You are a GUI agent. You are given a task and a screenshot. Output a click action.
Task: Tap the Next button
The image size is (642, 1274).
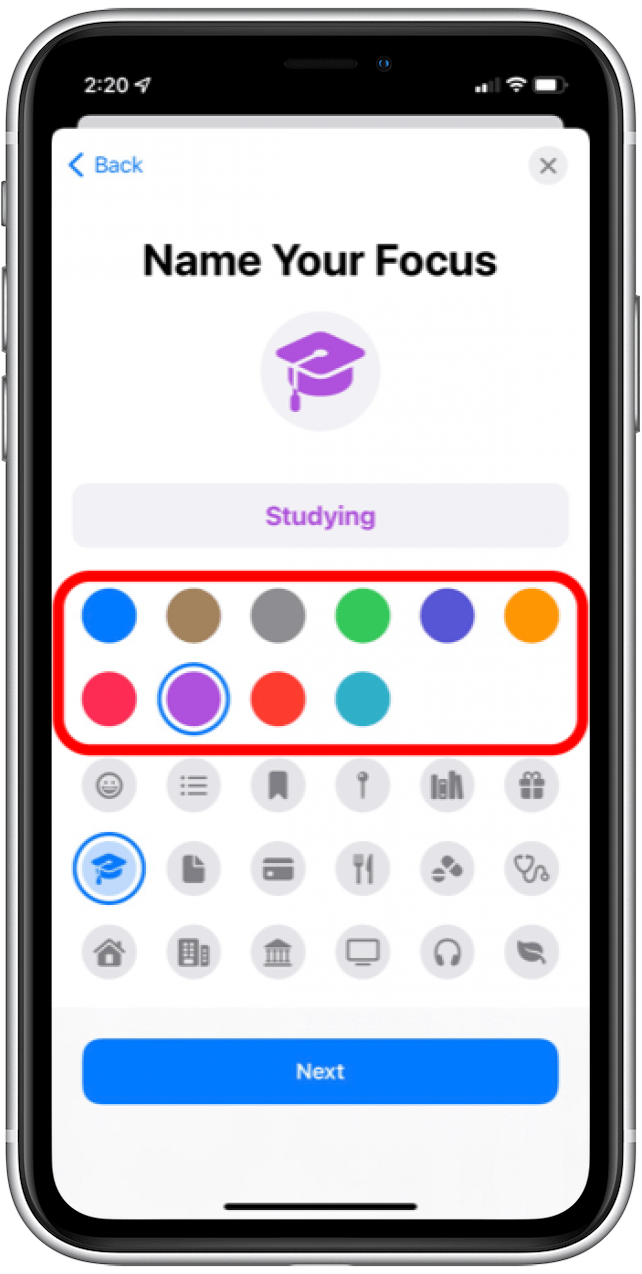pos(320,1071)
